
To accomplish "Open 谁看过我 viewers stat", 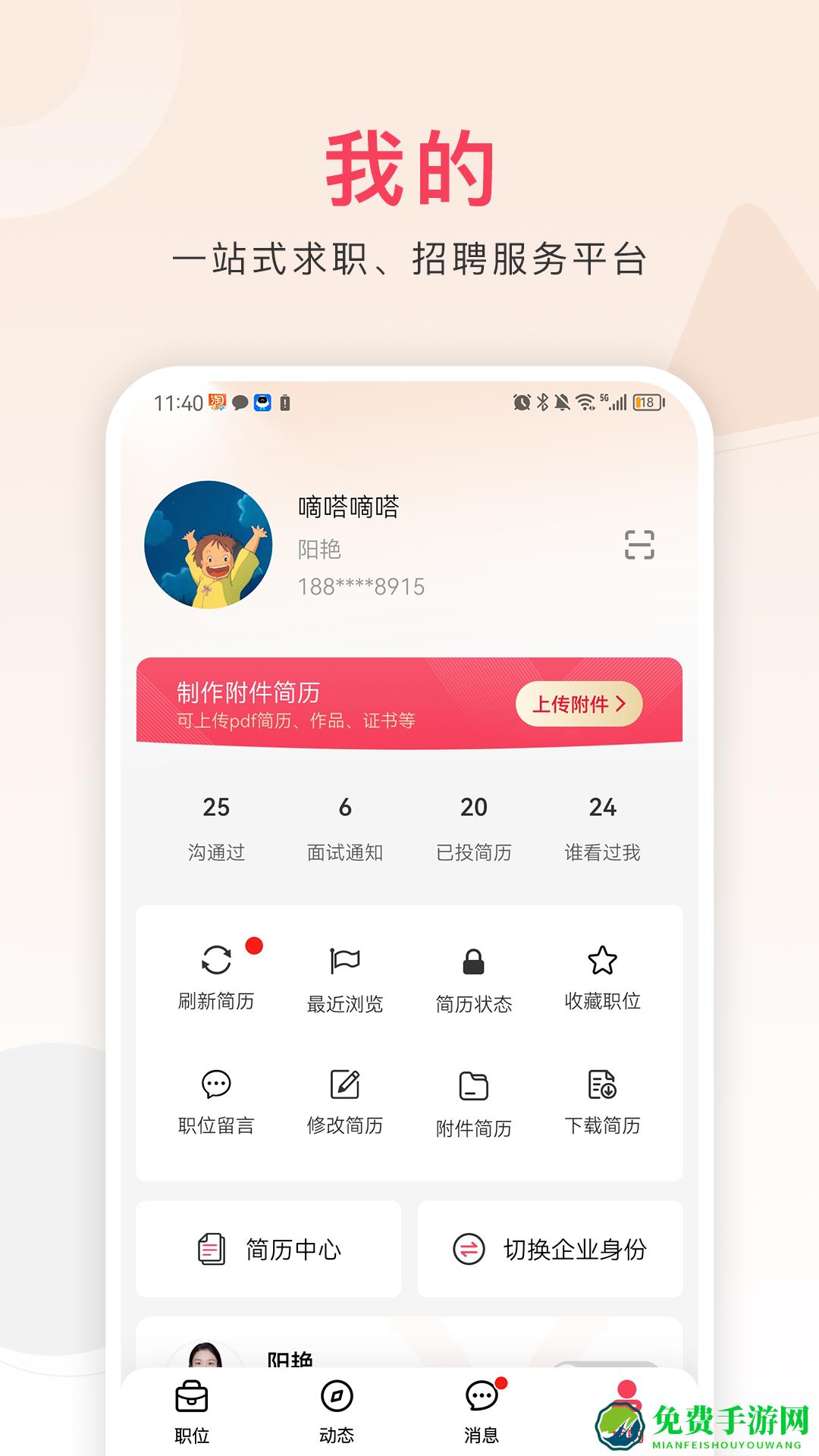I will pos(603,827).
